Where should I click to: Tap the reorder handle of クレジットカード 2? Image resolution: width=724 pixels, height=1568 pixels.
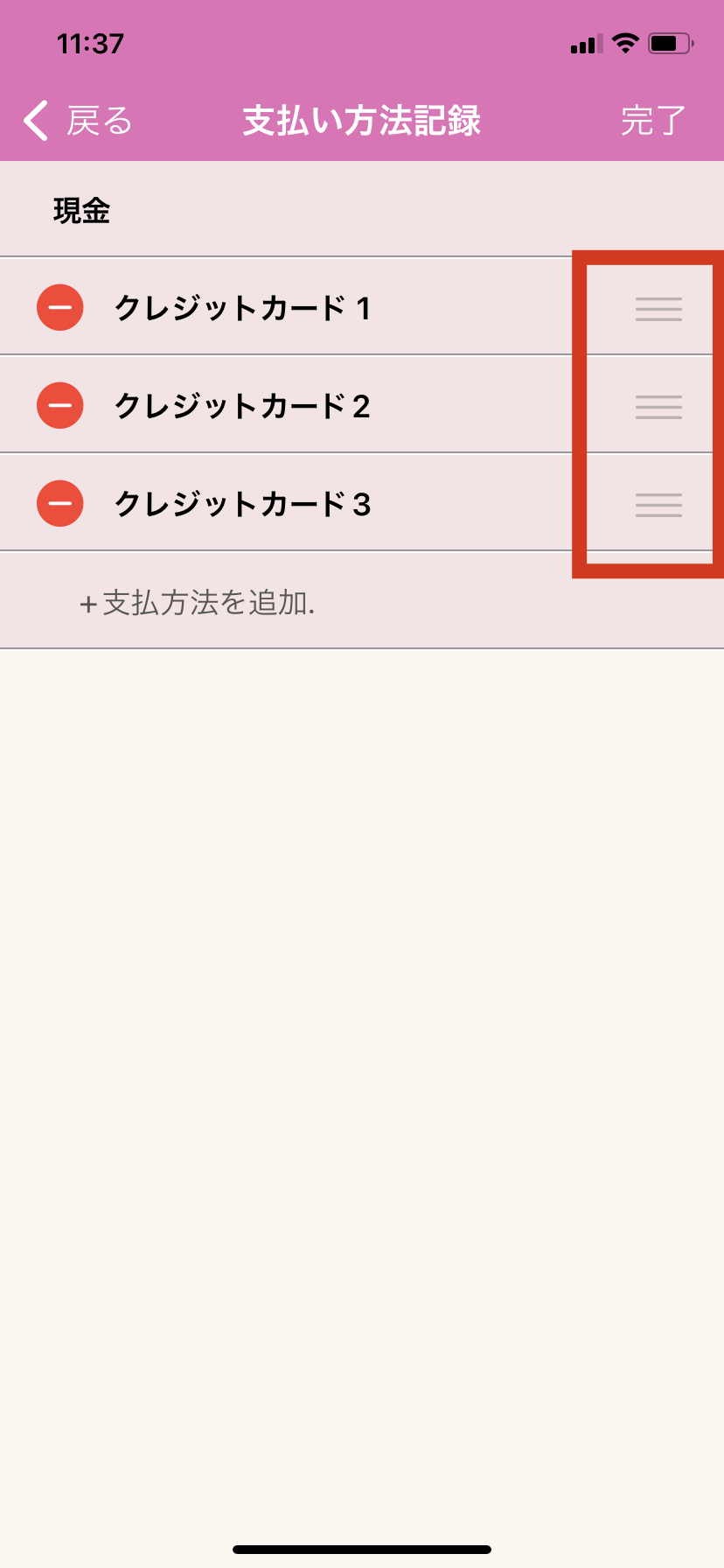658,407
